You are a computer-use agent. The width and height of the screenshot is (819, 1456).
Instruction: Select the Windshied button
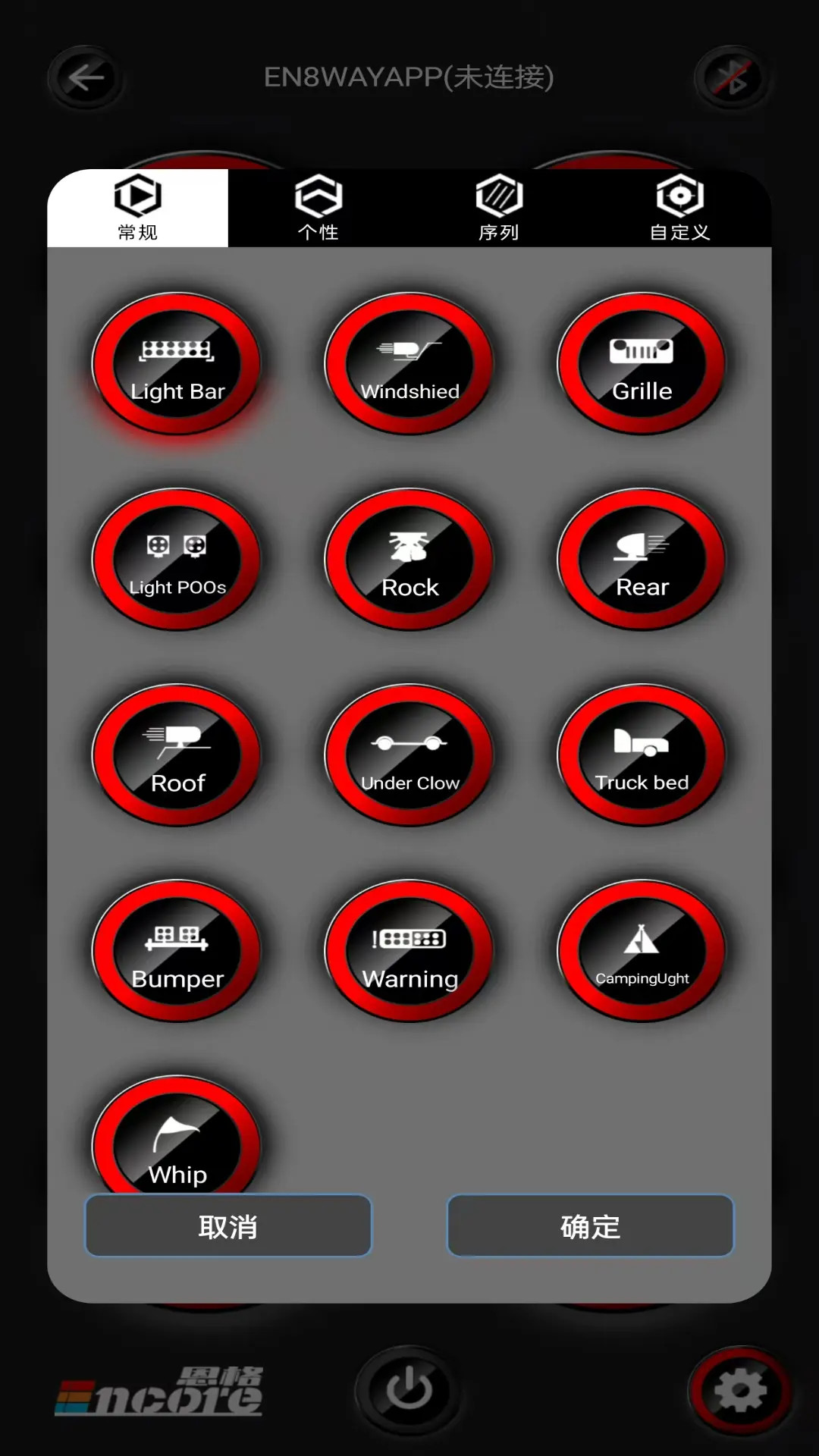[x=409, y=365]
